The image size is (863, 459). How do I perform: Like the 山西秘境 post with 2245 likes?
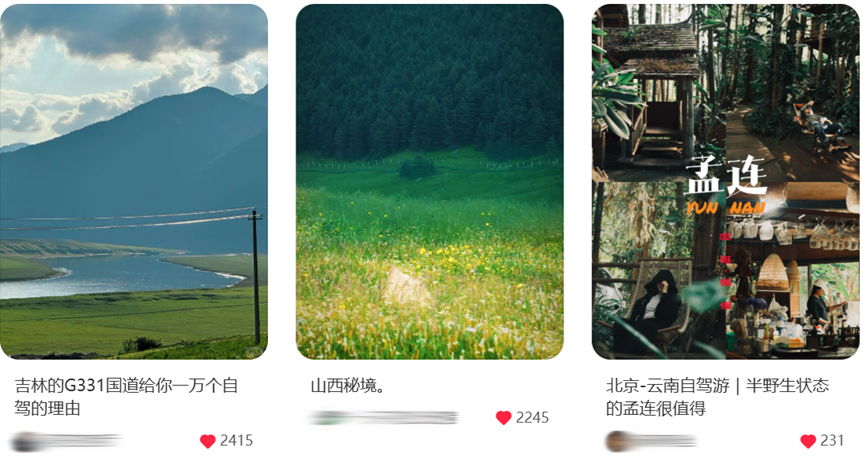[x=504, y=418]
